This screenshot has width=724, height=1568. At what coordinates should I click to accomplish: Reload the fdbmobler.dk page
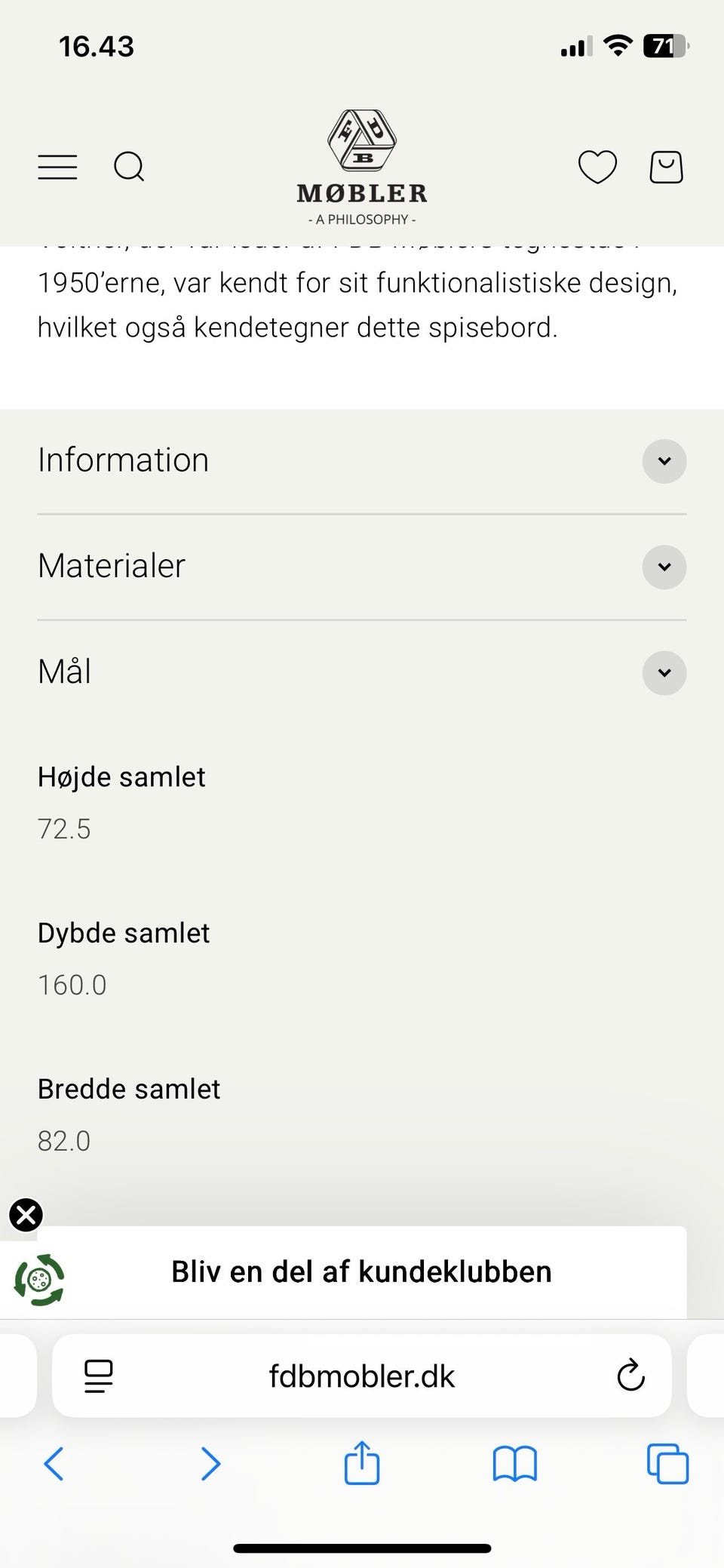pyautogui.click(x=630, y=1376)
